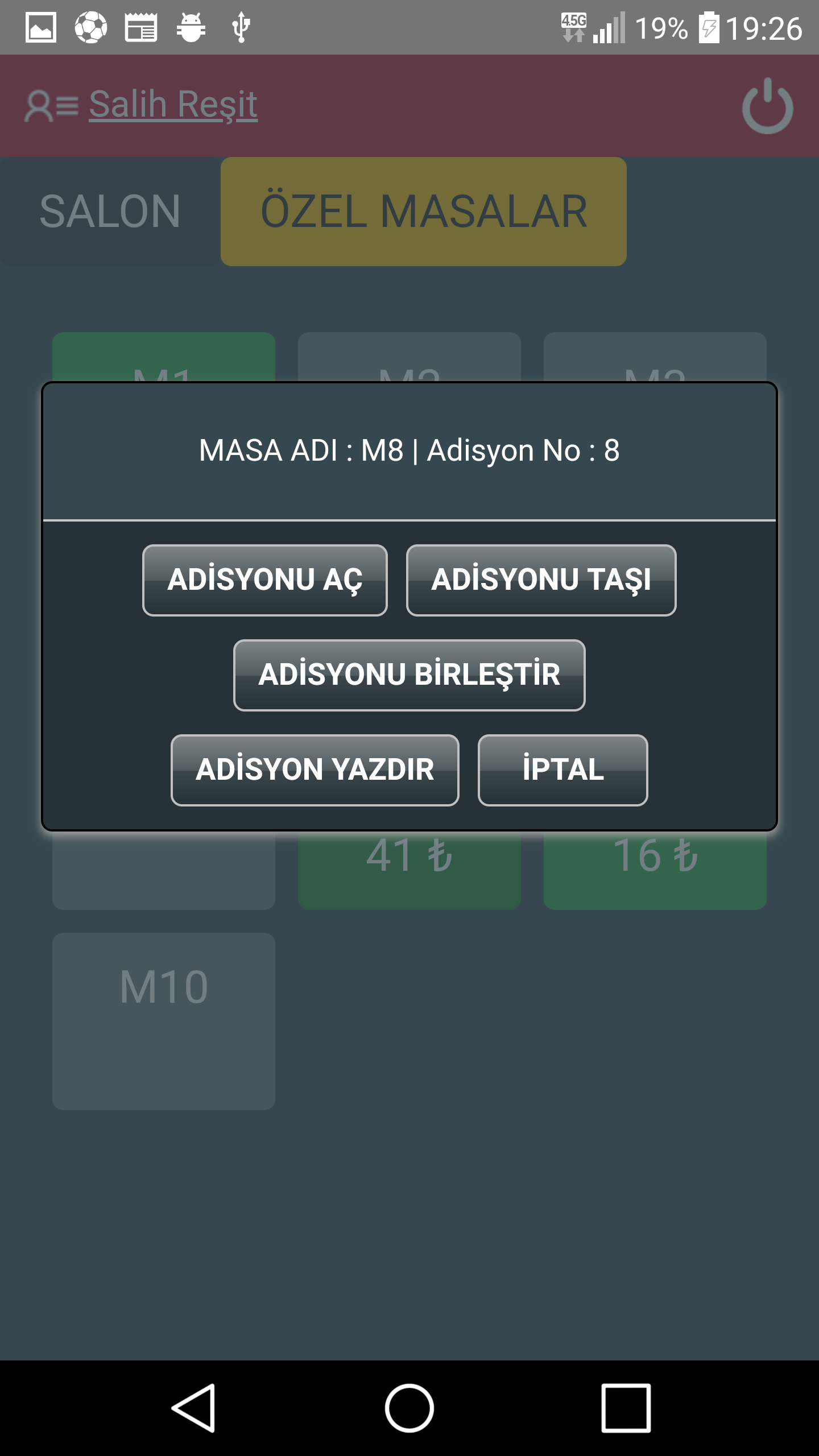Print the bill with ADİSYON YAZDIR
Screen dimensions: 819x1456
pyautogui.click(x=315, y=770)
